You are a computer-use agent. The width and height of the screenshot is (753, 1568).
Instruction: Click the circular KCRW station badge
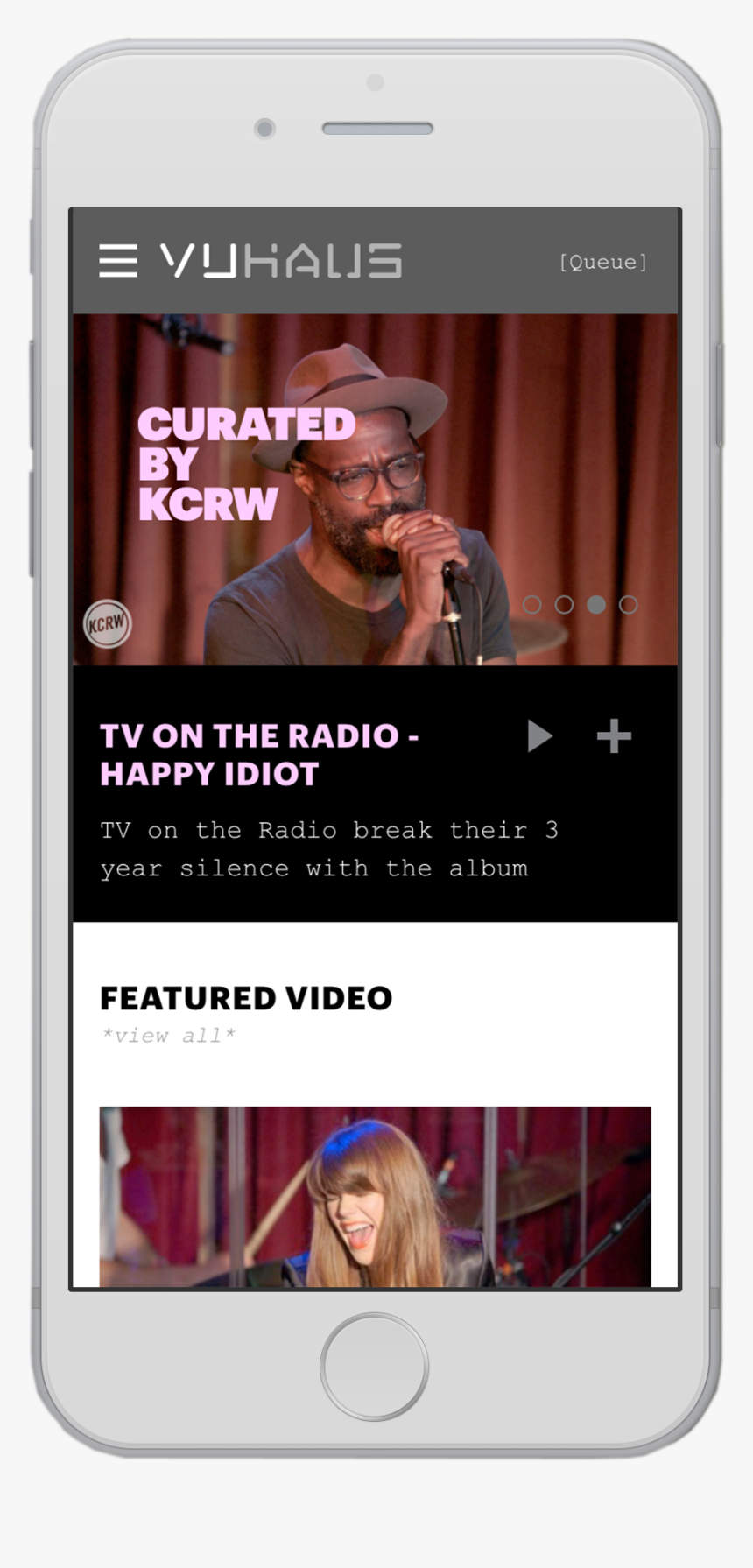point(107,624)
